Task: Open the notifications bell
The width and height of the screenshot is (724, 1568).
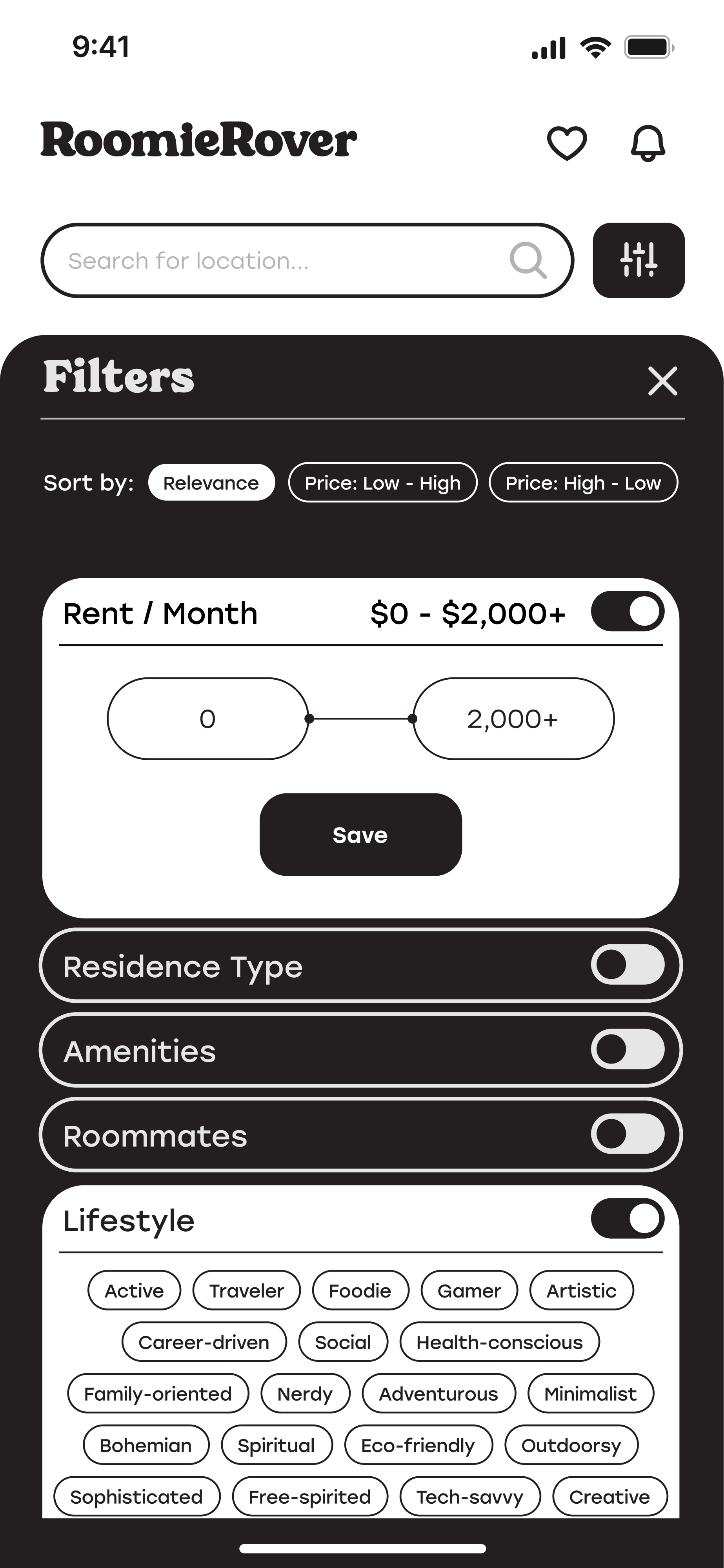Action: pos(647,143)
